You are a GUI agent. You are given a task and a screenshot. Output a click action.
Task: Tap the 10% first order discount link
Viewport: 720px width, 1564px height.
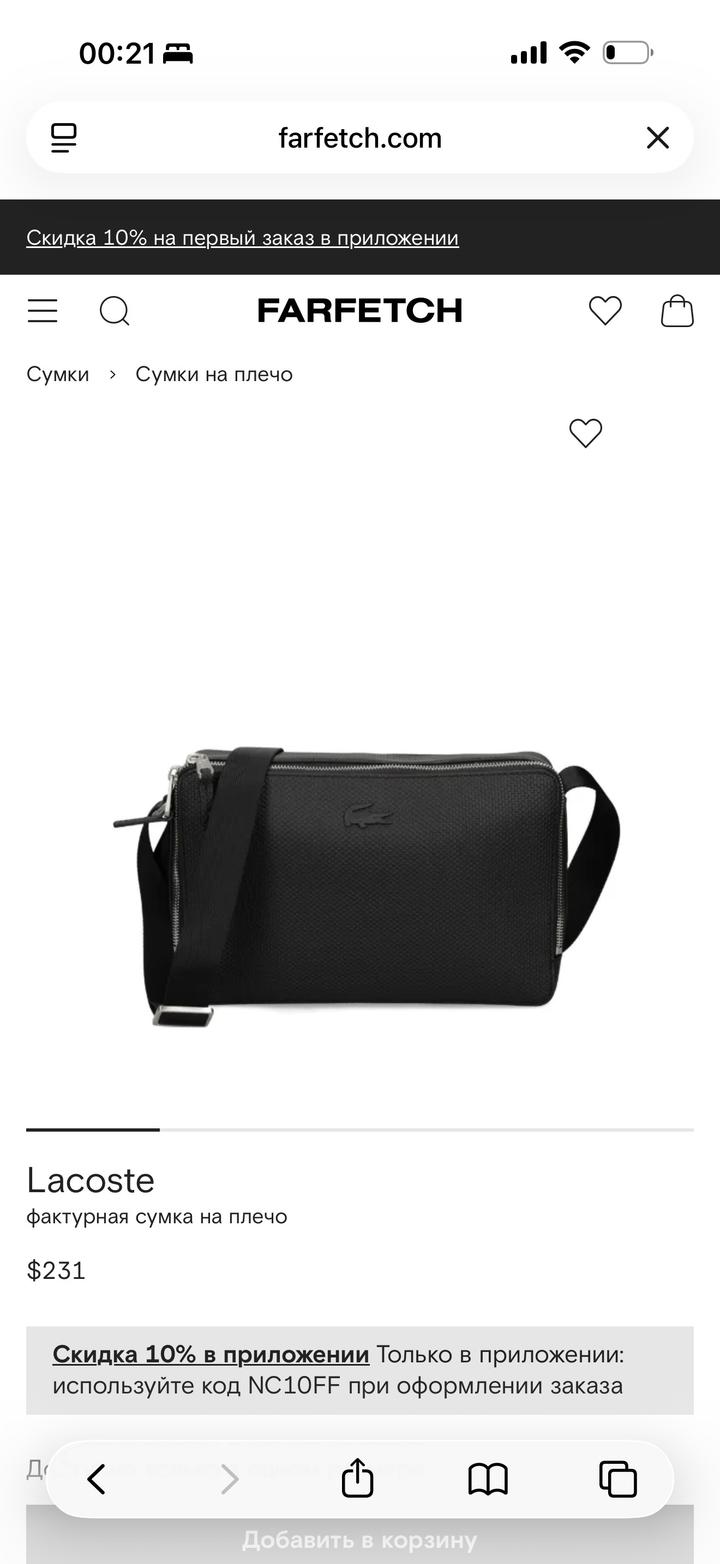tap(242, 238)
